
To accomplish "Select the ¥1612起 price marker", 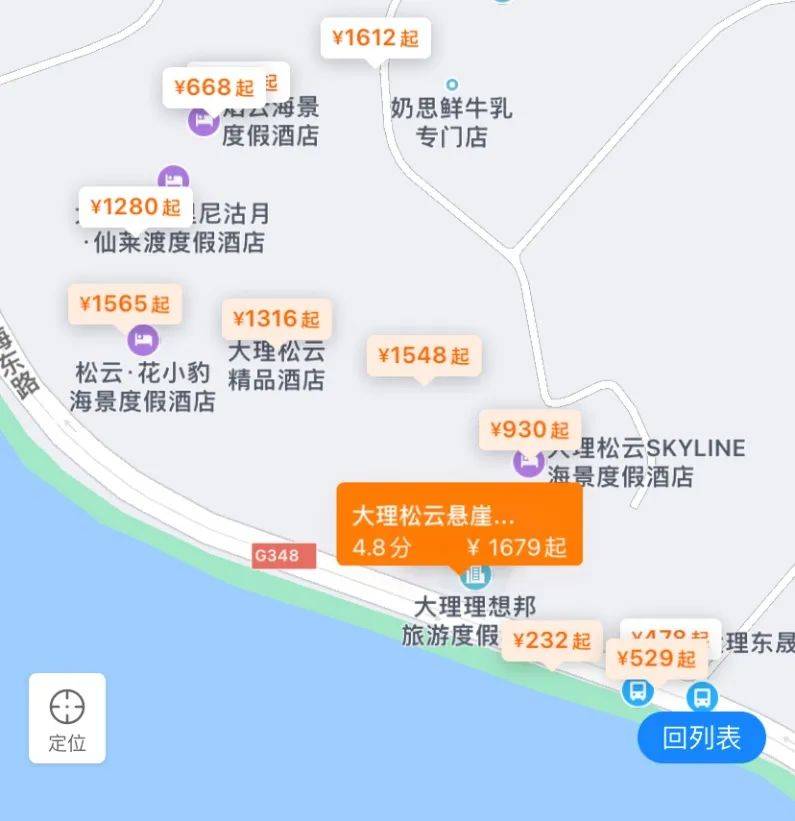I will tap(377, 37).
